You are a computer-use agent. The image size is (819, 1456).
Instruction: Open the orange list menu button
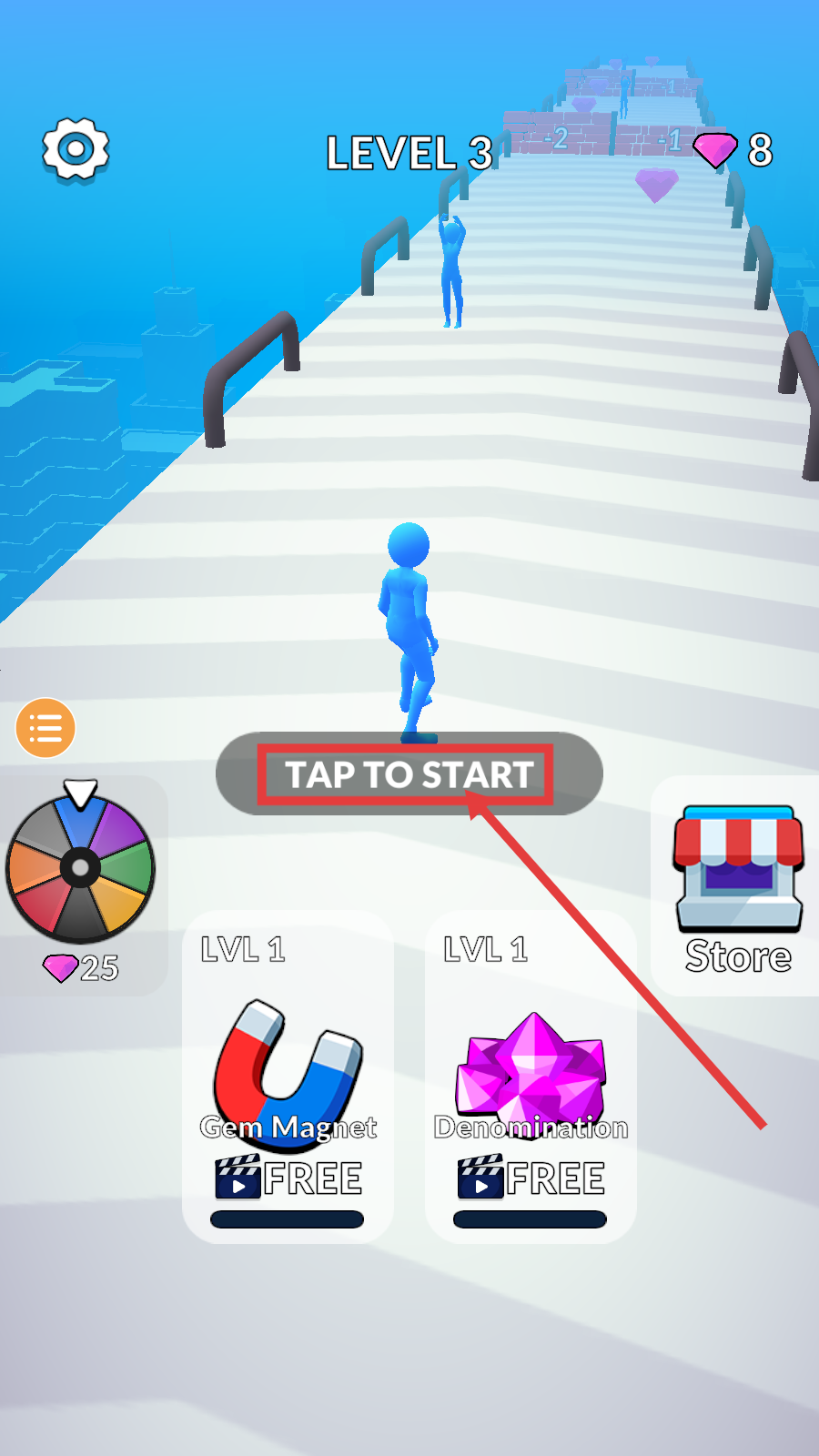coord(45,728)
